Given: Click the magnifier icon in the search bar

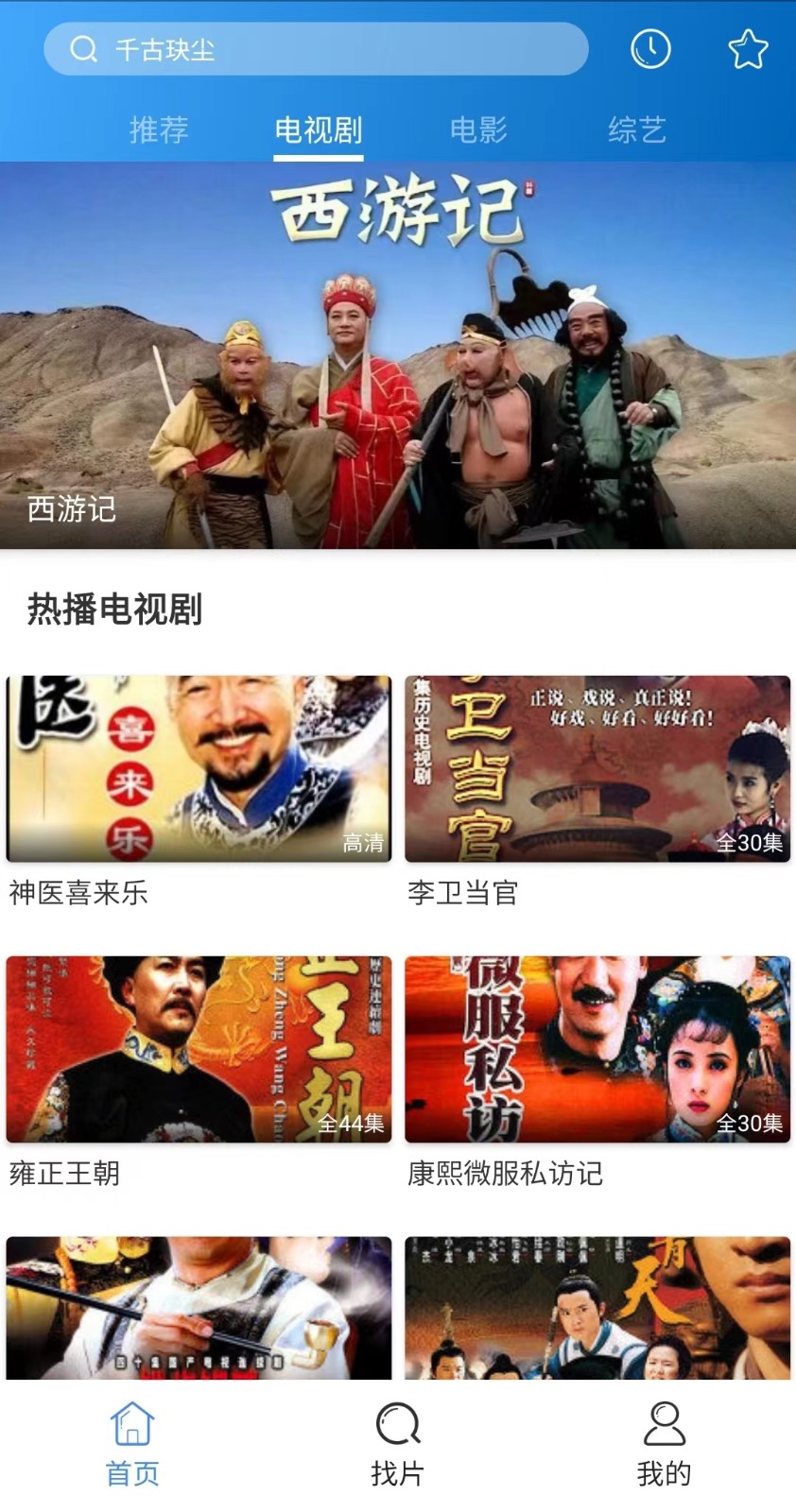Looking at the screenshot, I should [85, 49].
